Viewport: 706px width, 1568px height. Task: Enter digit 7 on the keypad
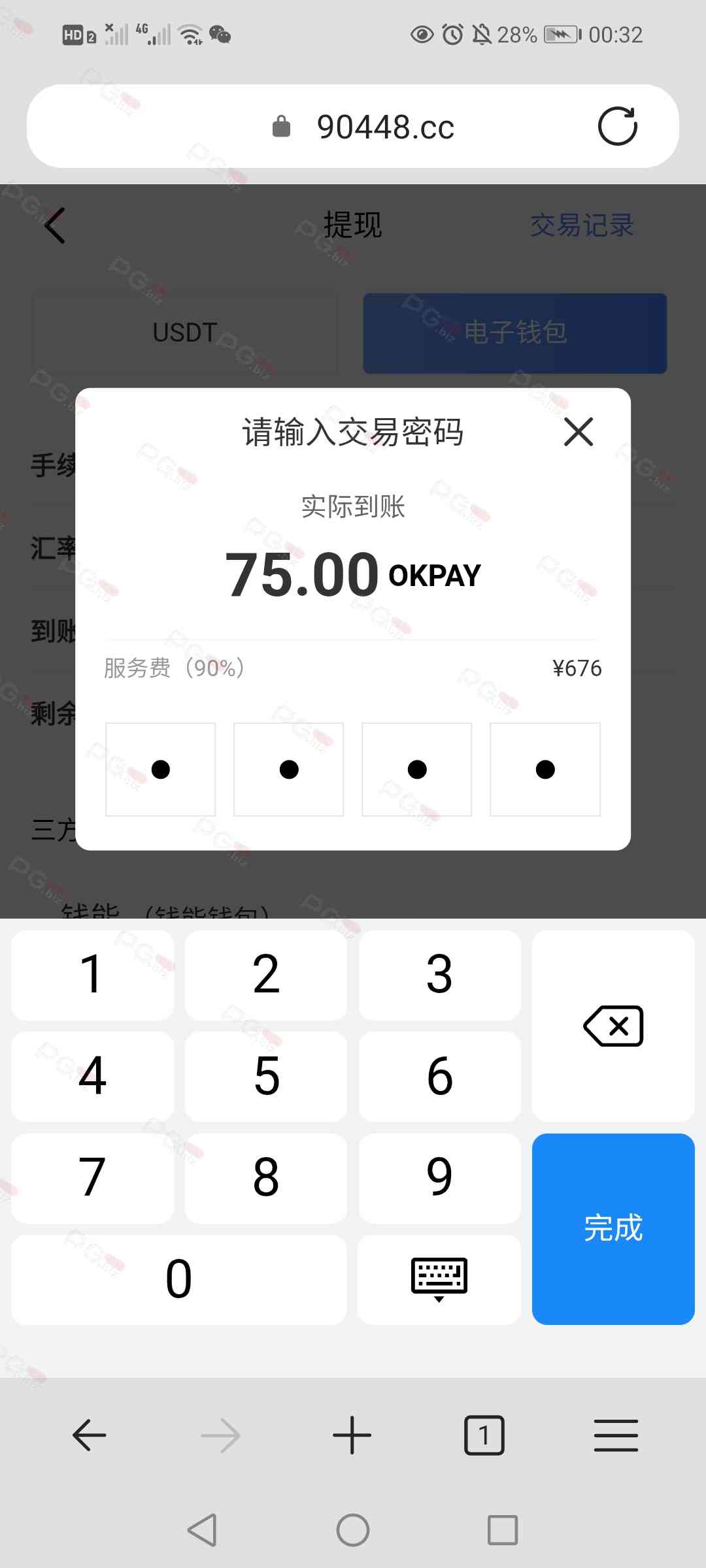tap(92, 1177)
